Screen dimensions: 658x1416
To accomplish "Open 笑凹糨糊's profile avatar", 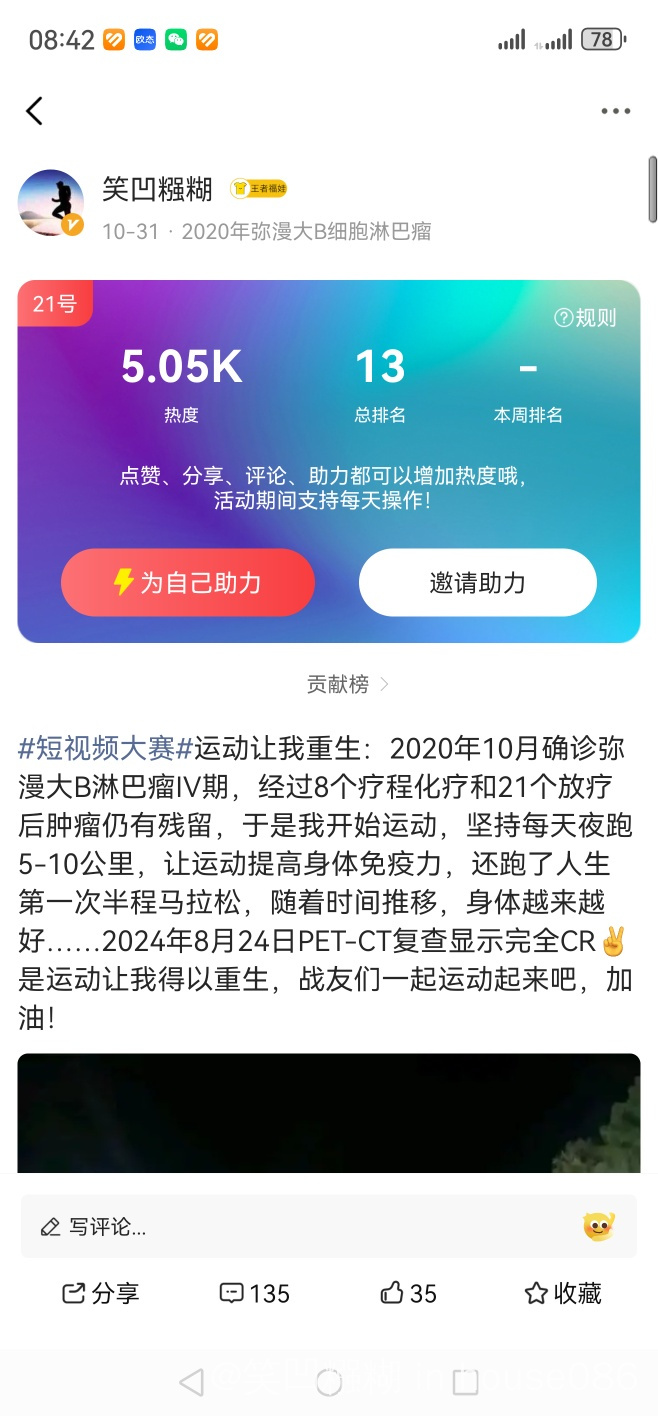I will (x=51, y=202).
